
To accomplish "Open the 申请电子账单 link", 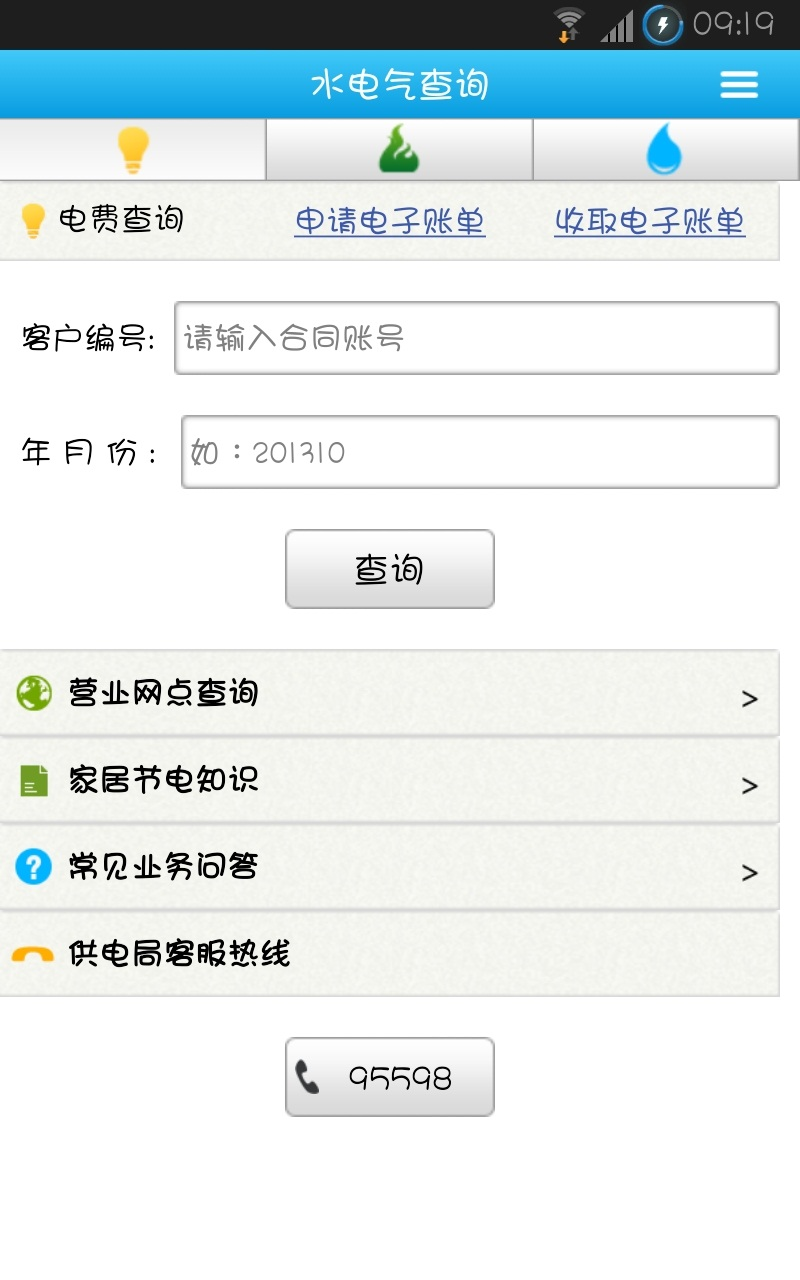I will coord(390,221).
